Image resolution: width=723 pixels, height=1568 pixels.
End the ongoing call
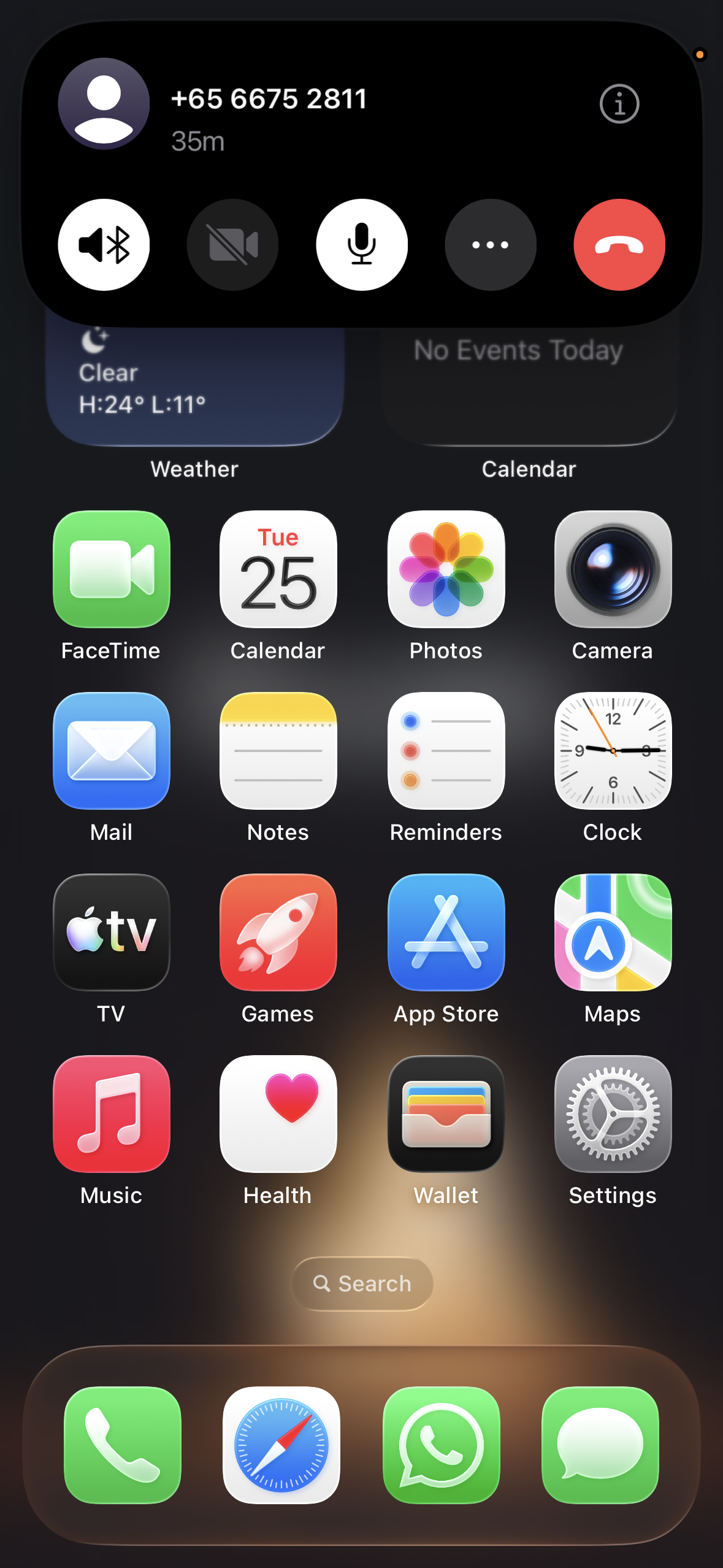619,245
